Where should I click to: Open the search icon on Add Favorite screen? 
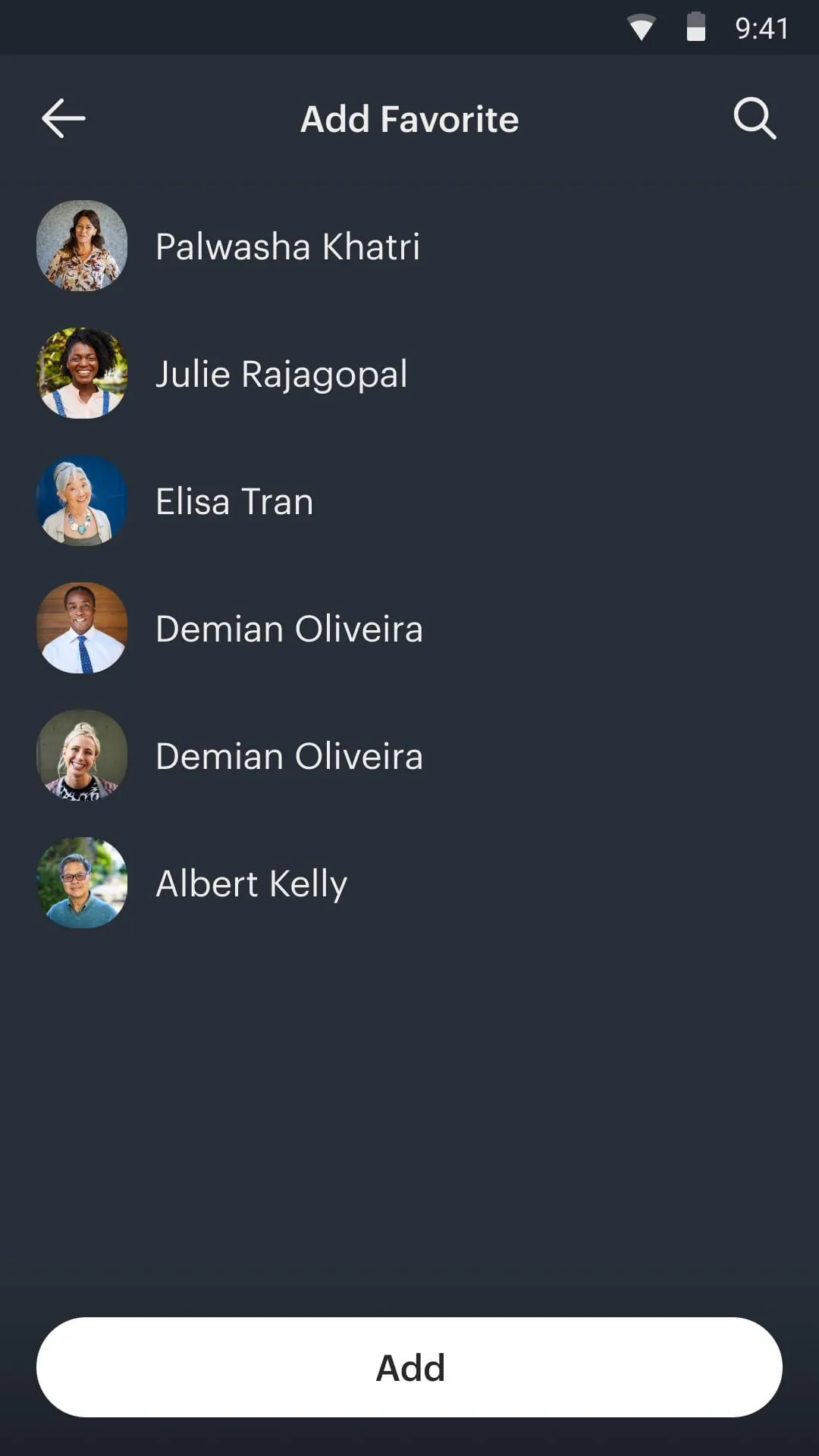click(x=755, y=118)
